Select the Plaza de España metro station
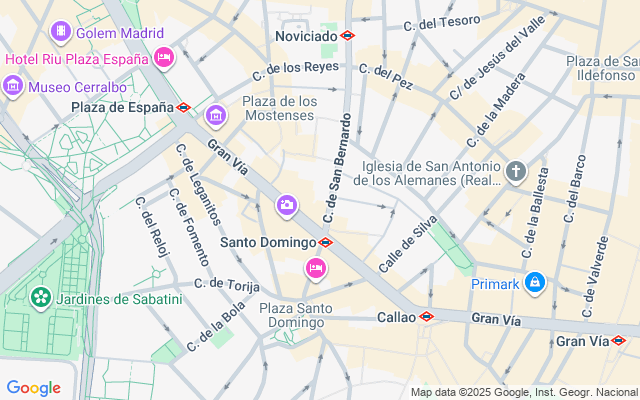This screenshot has height=400, width=640. pyautogui.click(x=183, y=108)
